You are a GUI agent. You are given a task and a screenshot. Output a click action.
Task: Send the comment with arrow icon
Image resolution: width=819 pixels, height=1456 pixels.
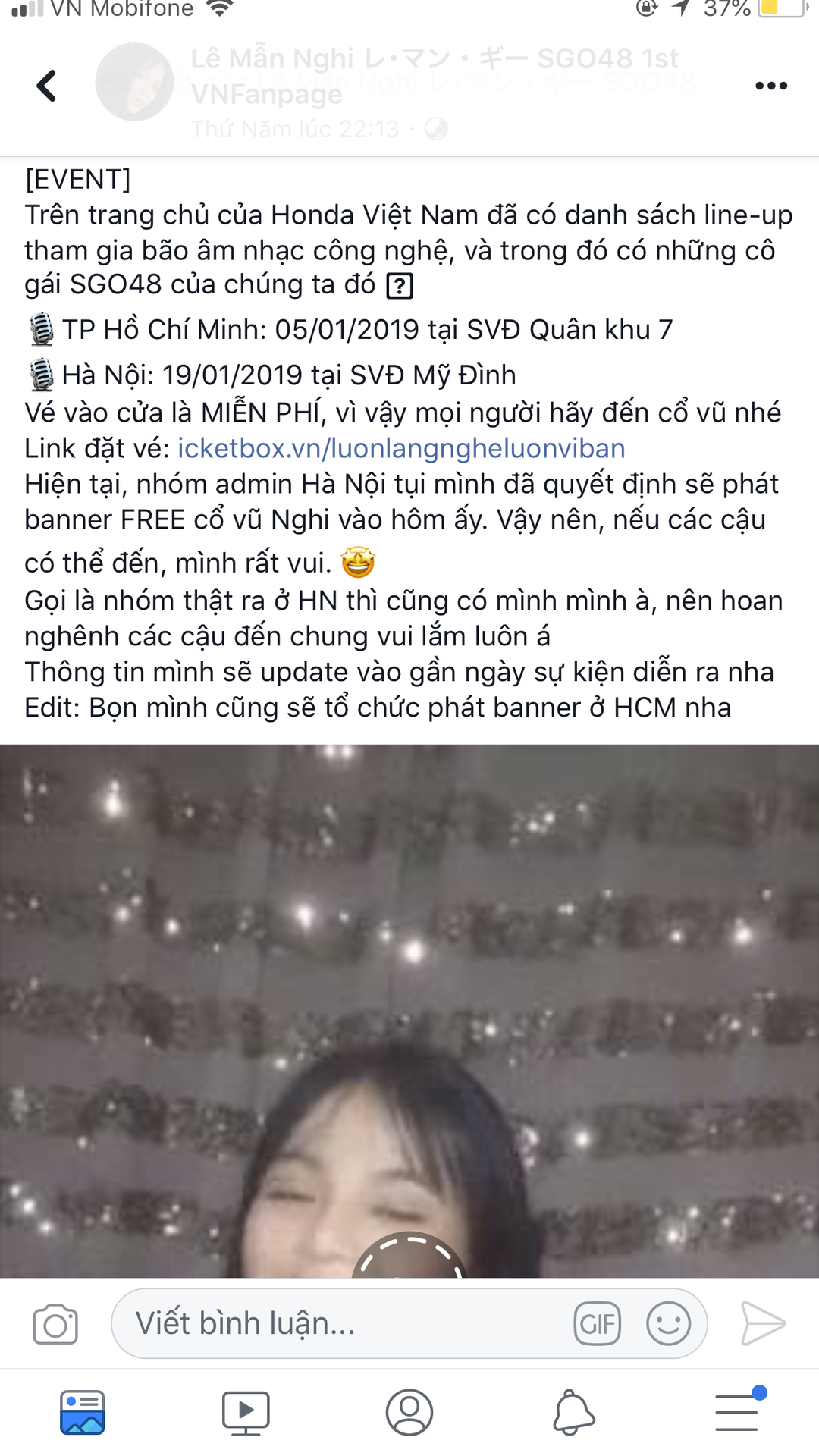[x=762, y=1324]
